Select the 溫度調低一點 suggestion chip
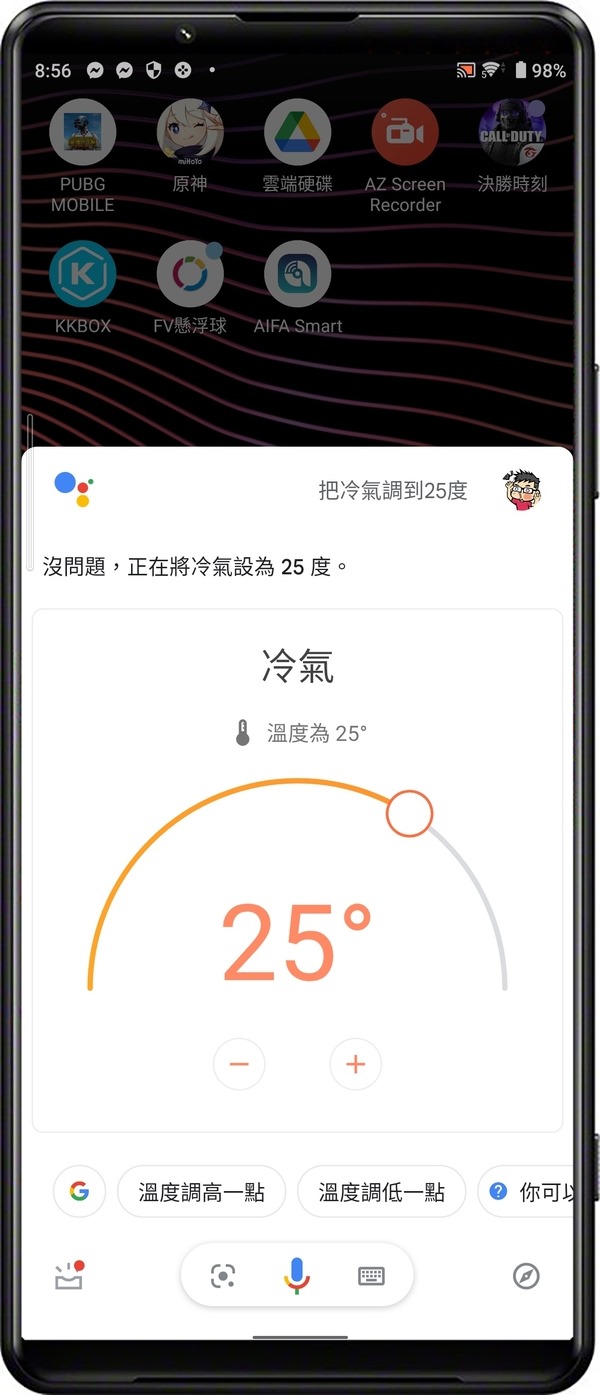 [x=381, y=1192]
